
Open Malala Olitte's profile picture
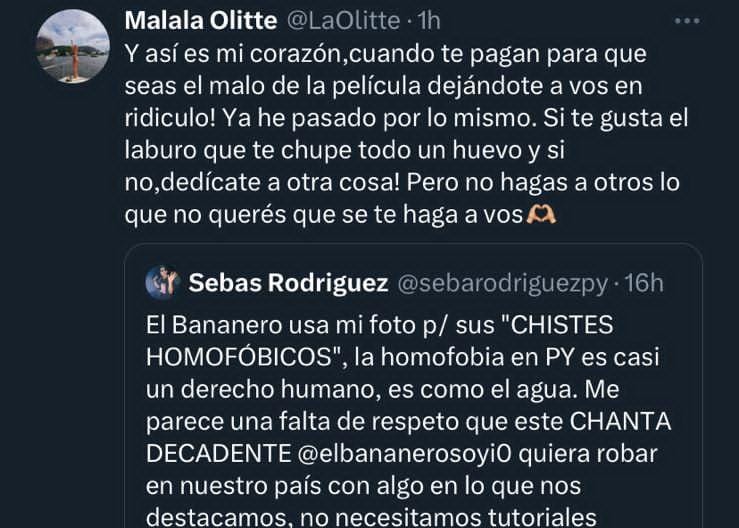72,46
